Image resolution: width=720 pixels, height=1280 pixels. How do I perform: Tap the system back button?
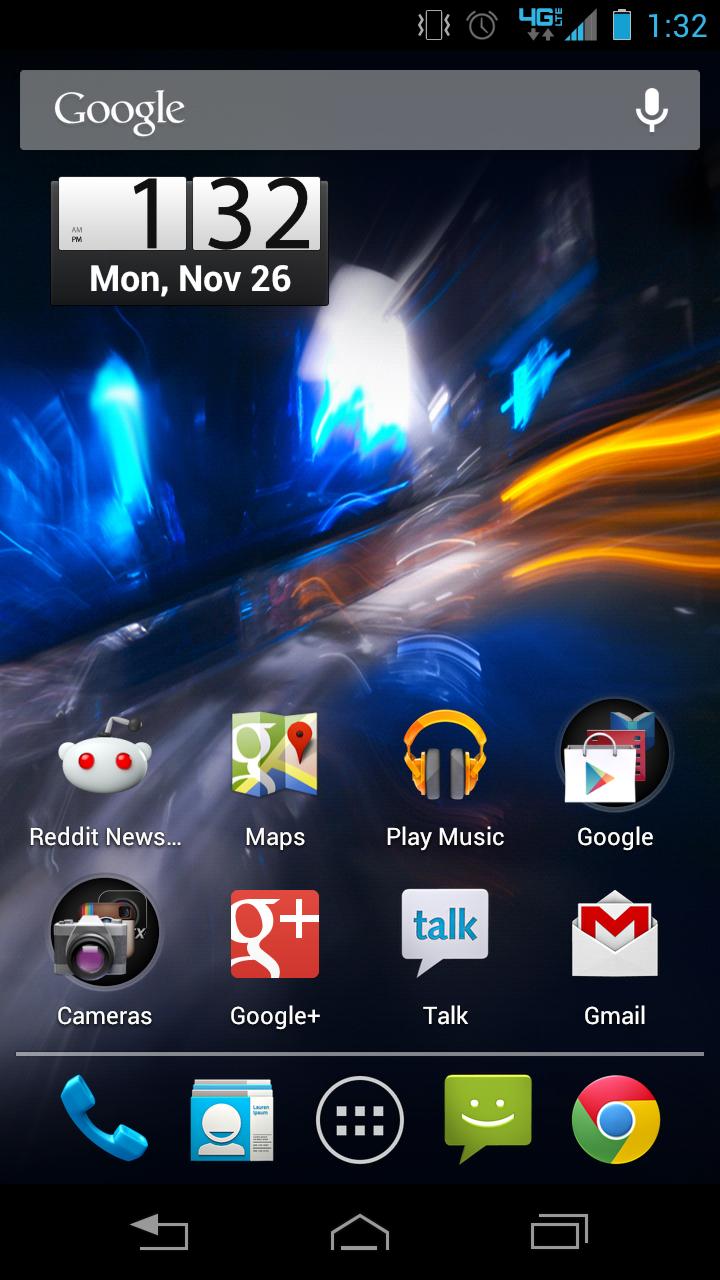tap(160, 1232)
